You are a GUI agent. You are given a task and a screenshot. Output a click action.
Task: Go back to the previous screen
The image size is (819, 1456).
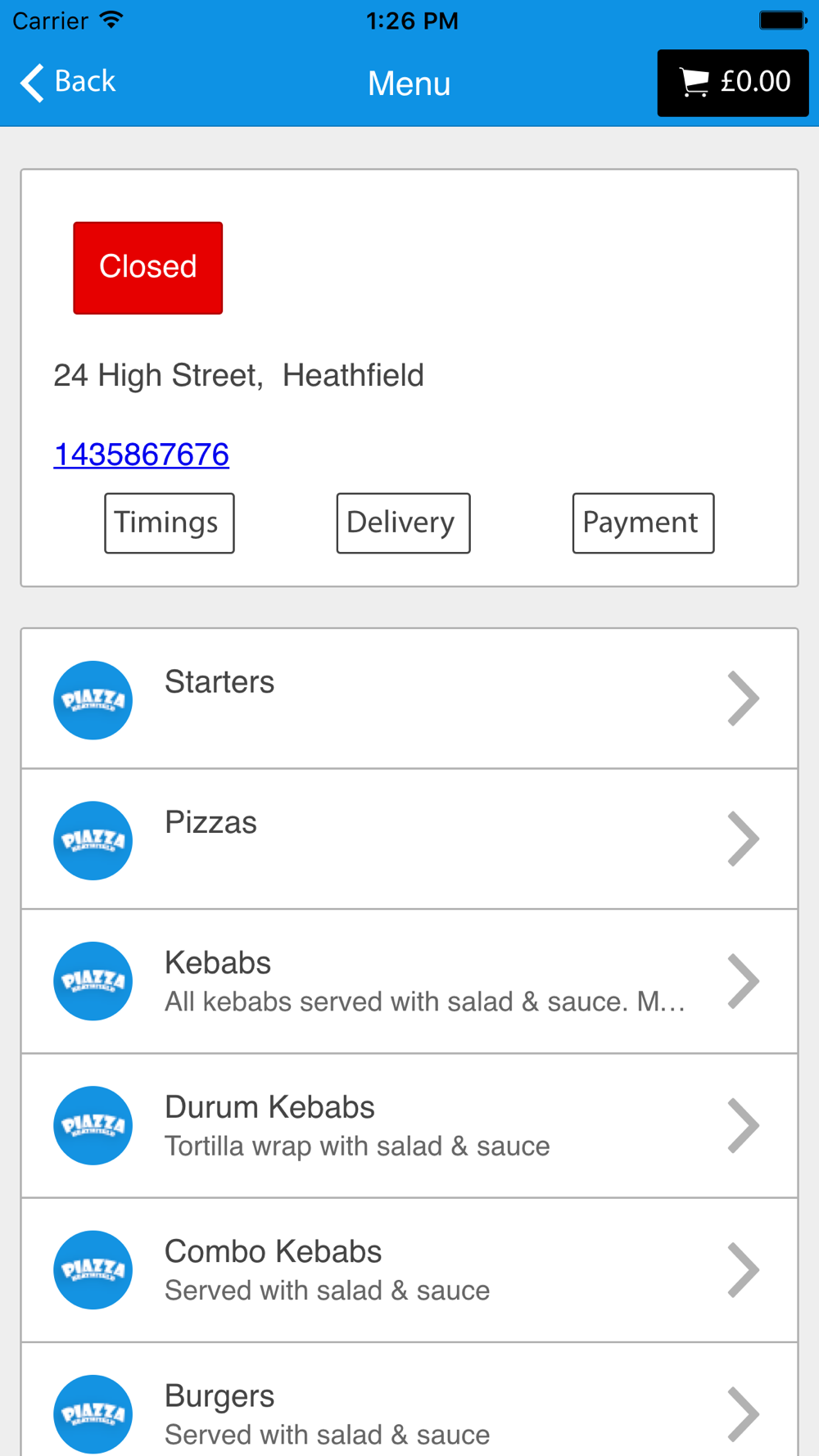pos(68,82)
